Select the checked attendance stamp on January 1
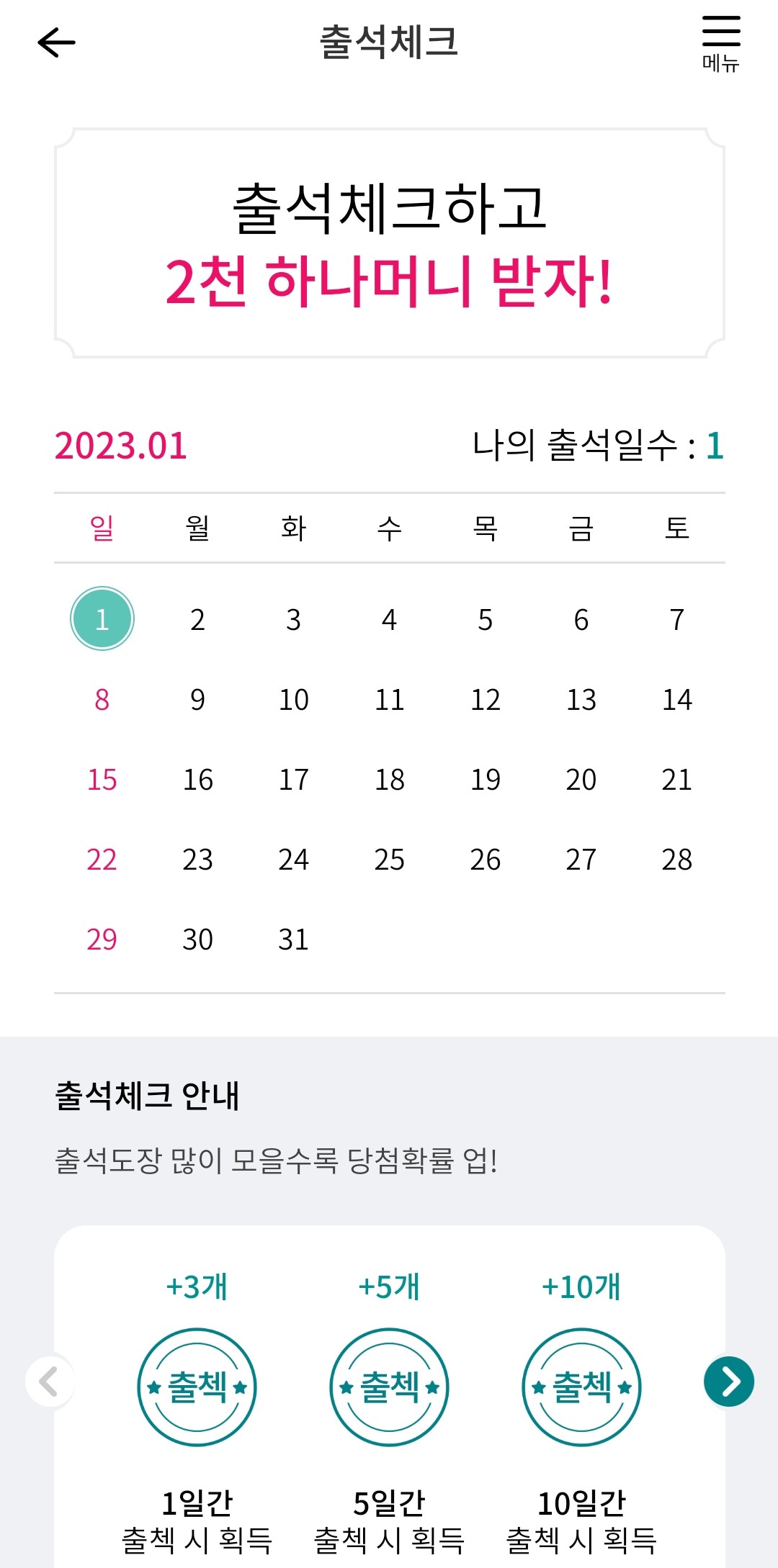Viewport: 778px width, 1568px height. [x=102, y=618]
